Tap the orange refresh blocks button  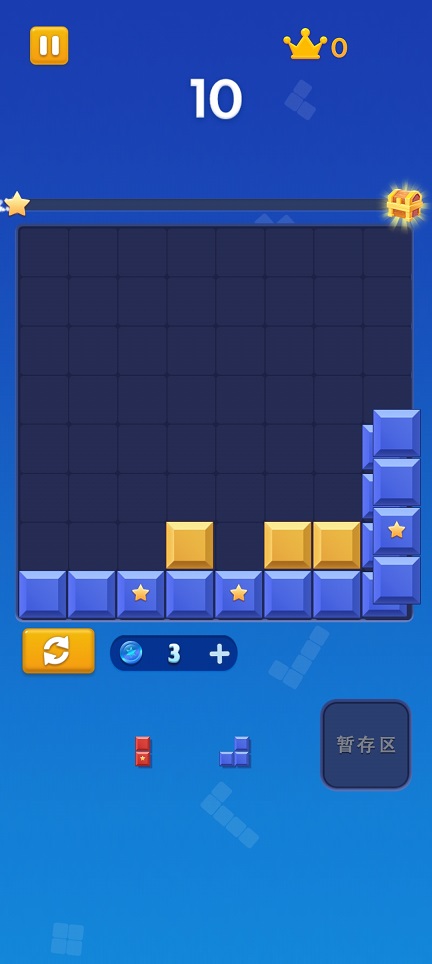point(58,651)
